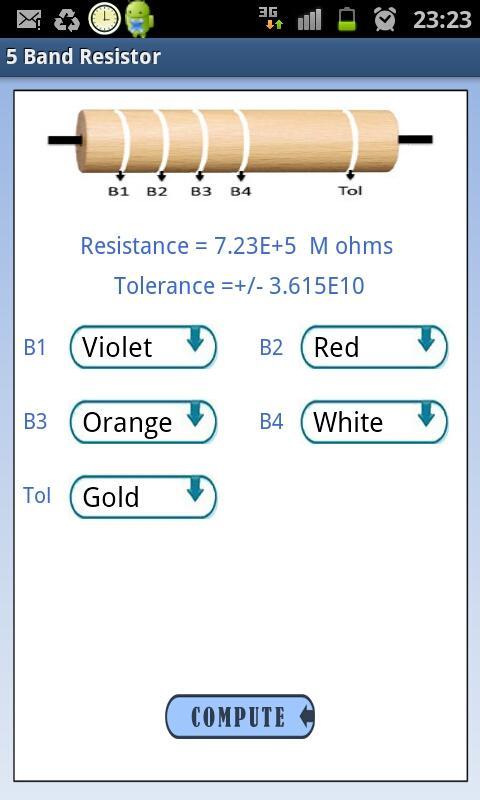Open the B1 dropdown showing Violet
This screenshot has height=800, width=480.
pos(143,347)
